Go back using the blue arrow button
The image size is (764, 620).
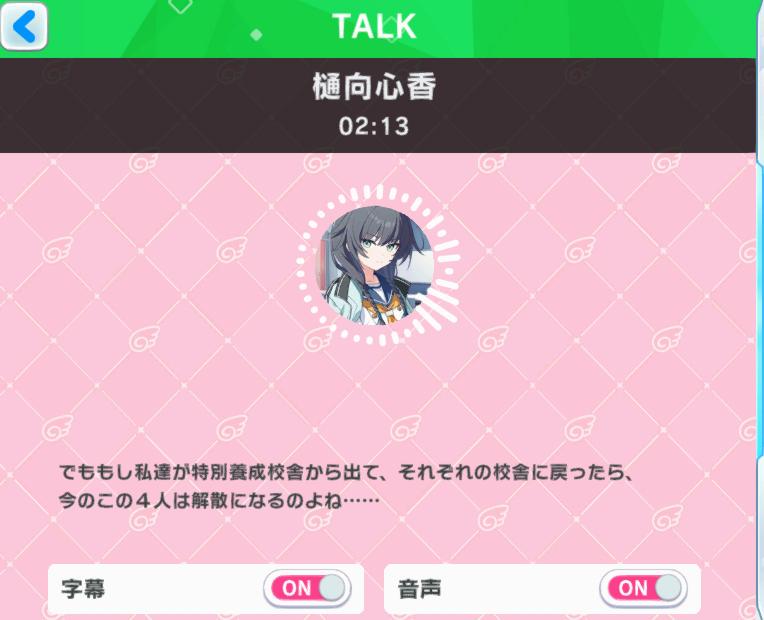(24, 25)
